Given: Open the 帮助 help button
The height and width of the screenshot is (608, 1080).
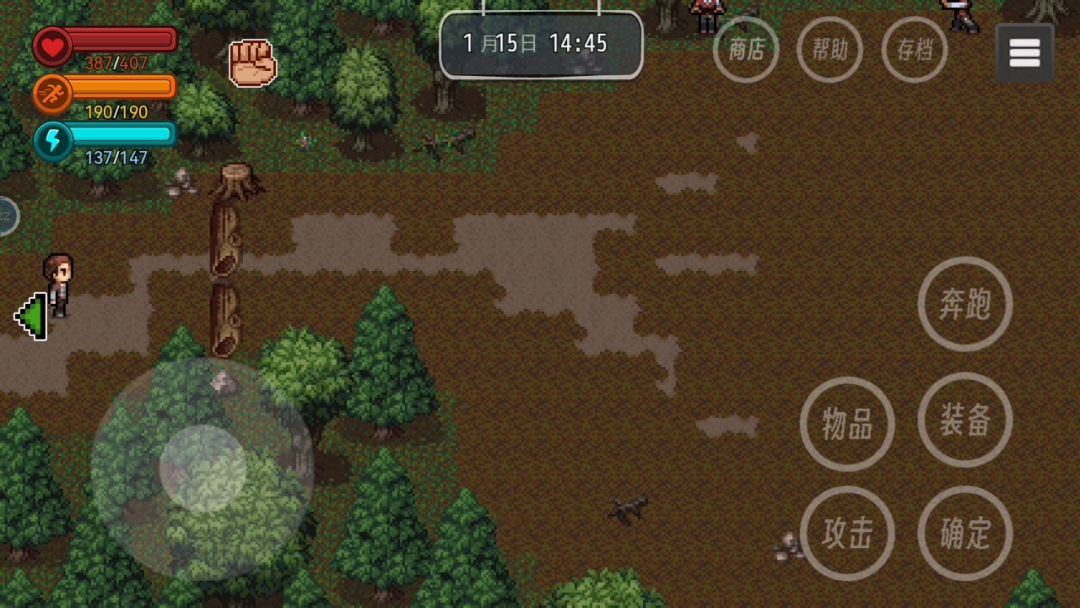Looking at the screenshot, I should coord(830,50).
